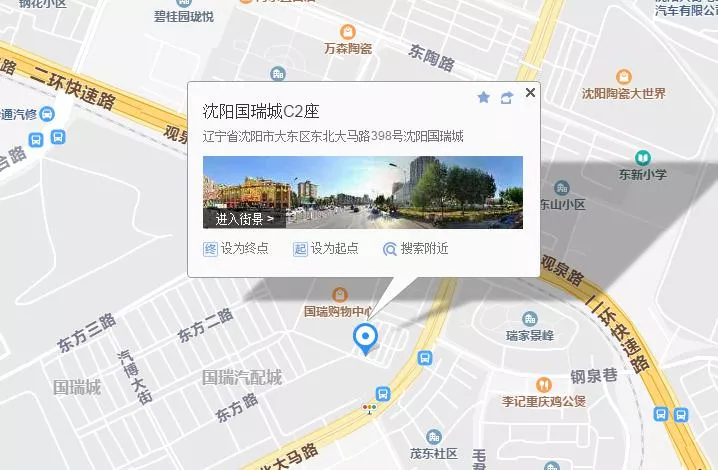Select 国瑞购物中心 on the map
The width and height of the screenshot is (718, 470).
(340, 295)
